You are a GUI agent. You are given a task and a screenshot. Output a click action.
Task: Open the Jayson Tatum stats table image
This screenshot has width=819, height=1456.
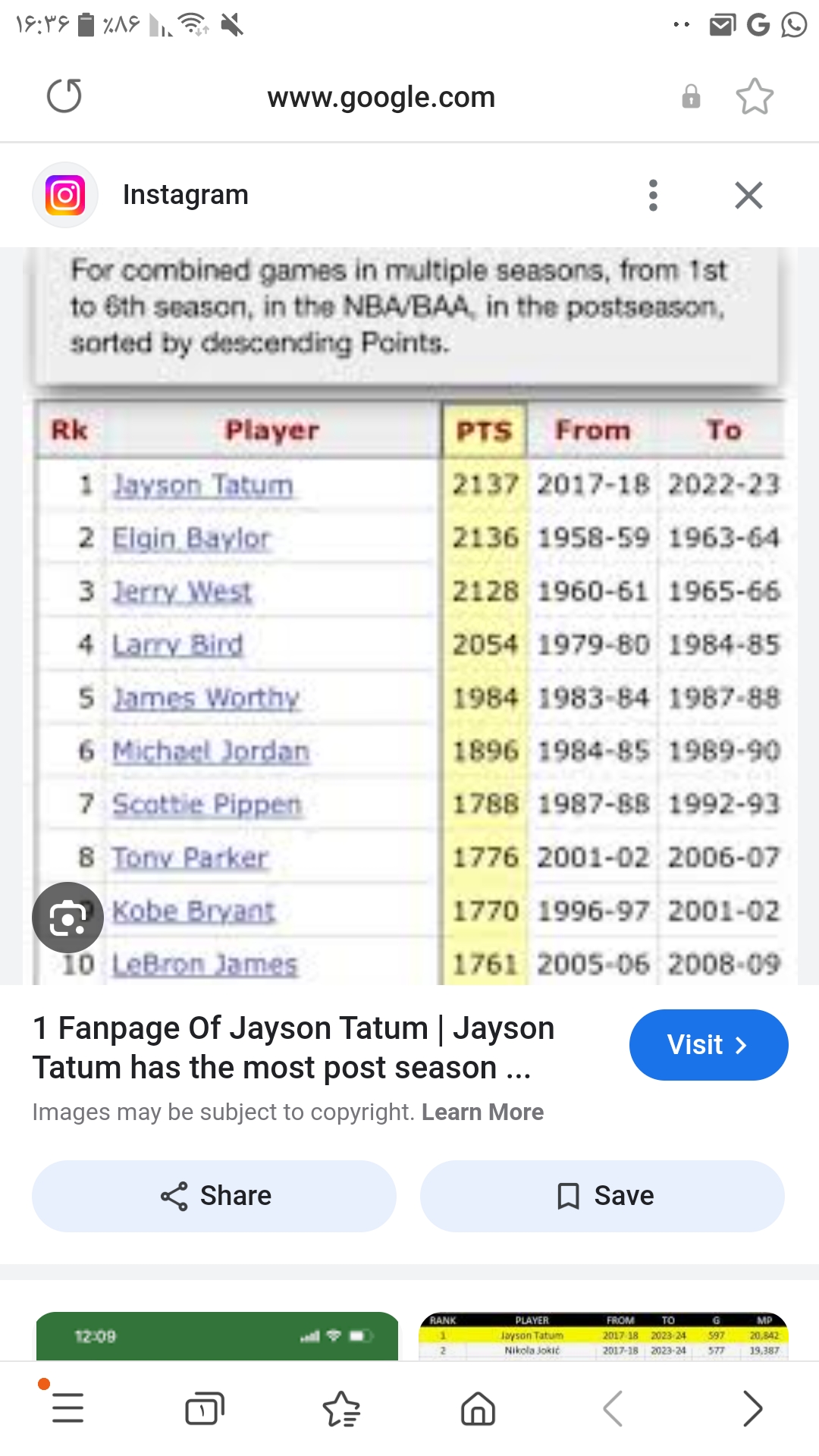(409, 616)
